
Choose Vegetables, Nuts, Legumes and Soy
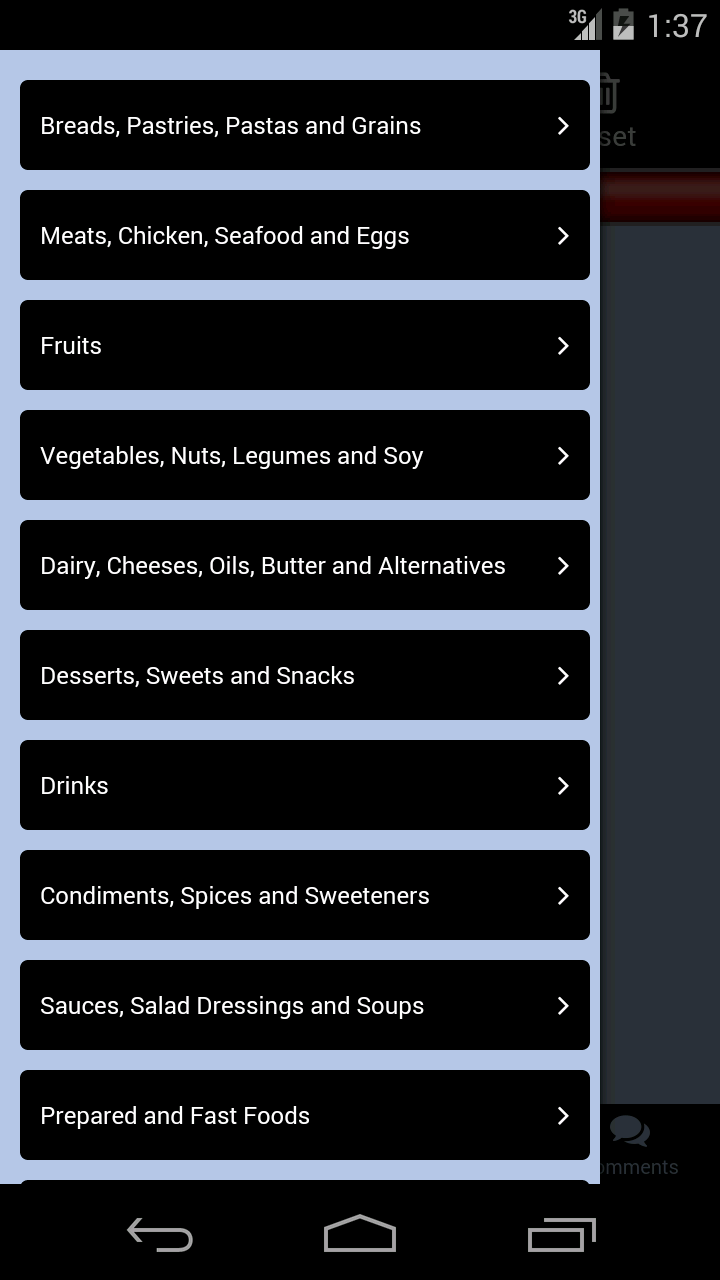[304, 455]
